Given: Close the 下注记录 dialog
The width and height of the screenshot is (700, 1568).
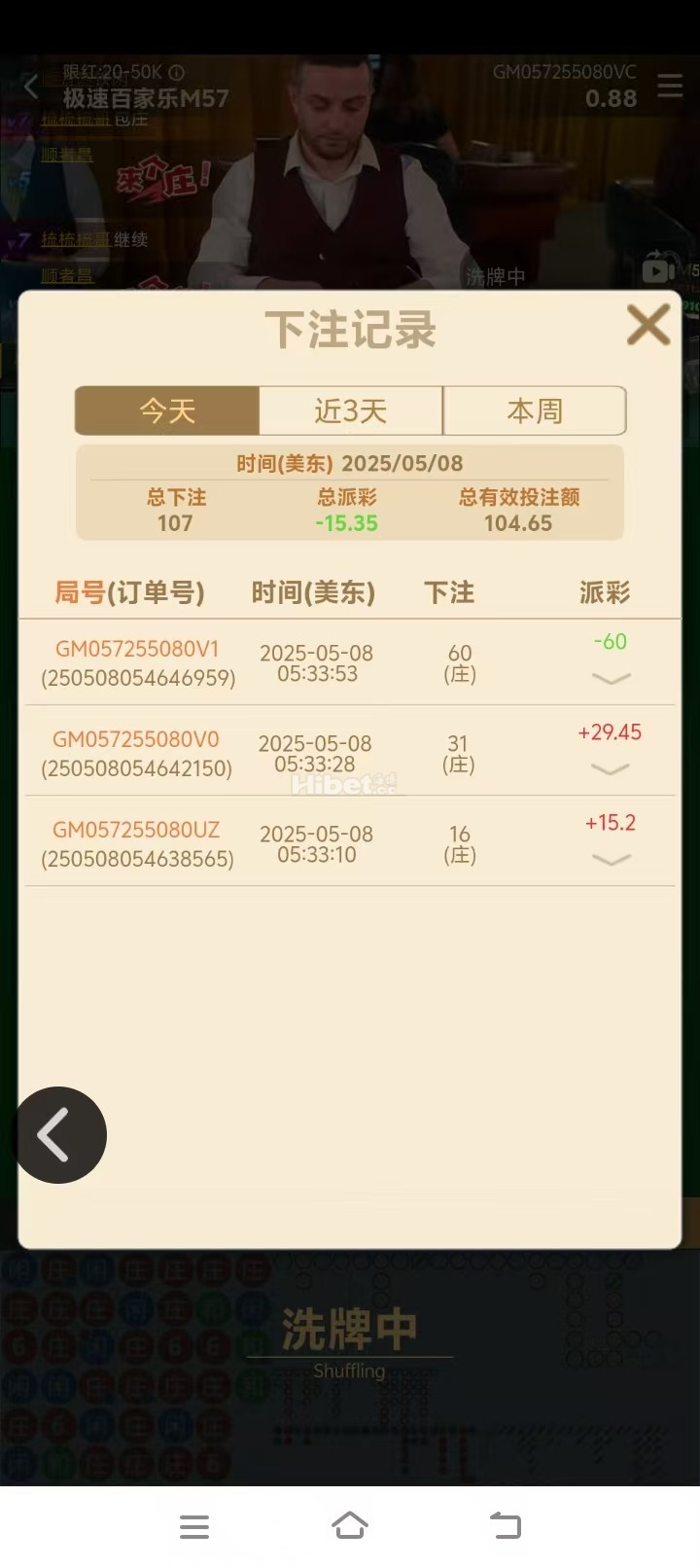Looking at the screenshot, I should click(x=647, y=325).
